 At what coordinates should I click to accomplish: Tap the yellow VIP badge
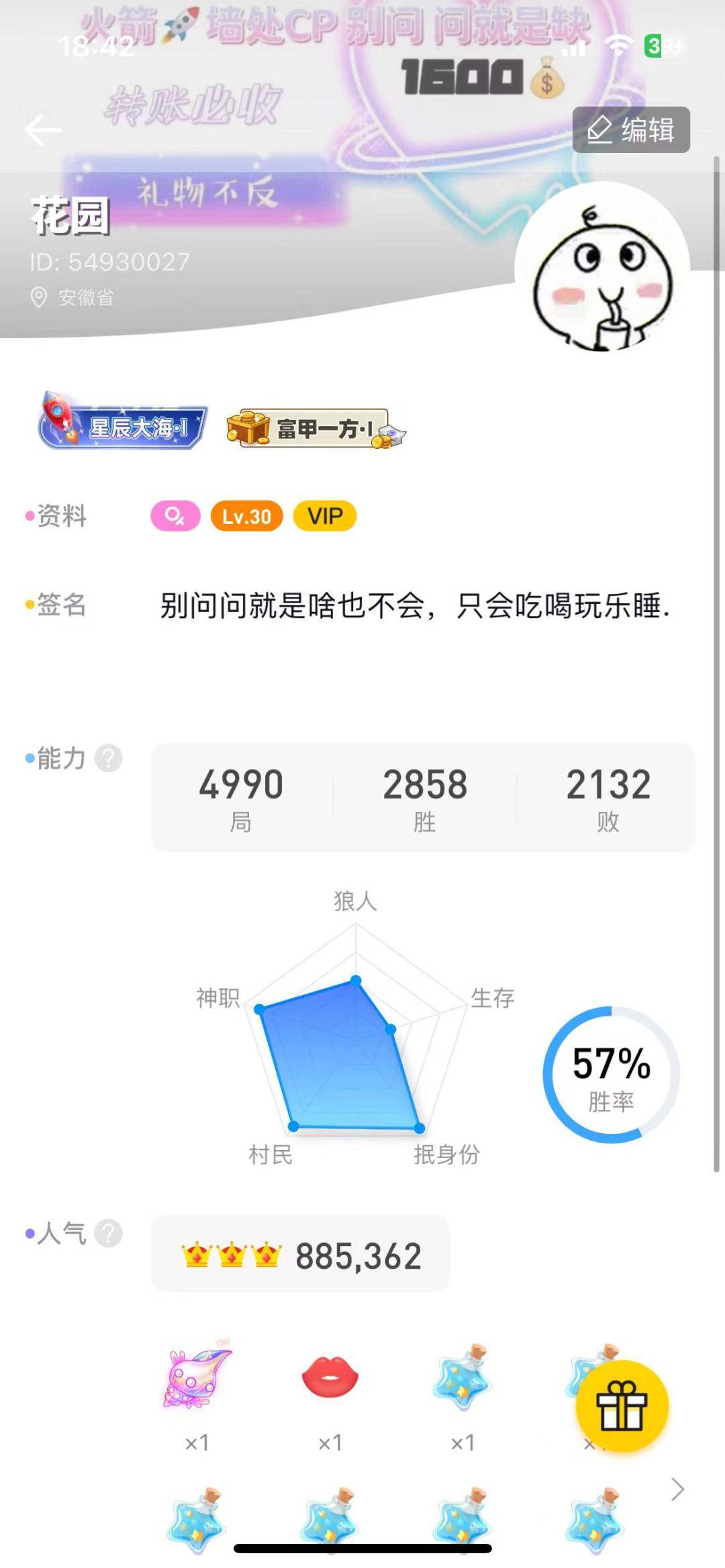(325, 516)
